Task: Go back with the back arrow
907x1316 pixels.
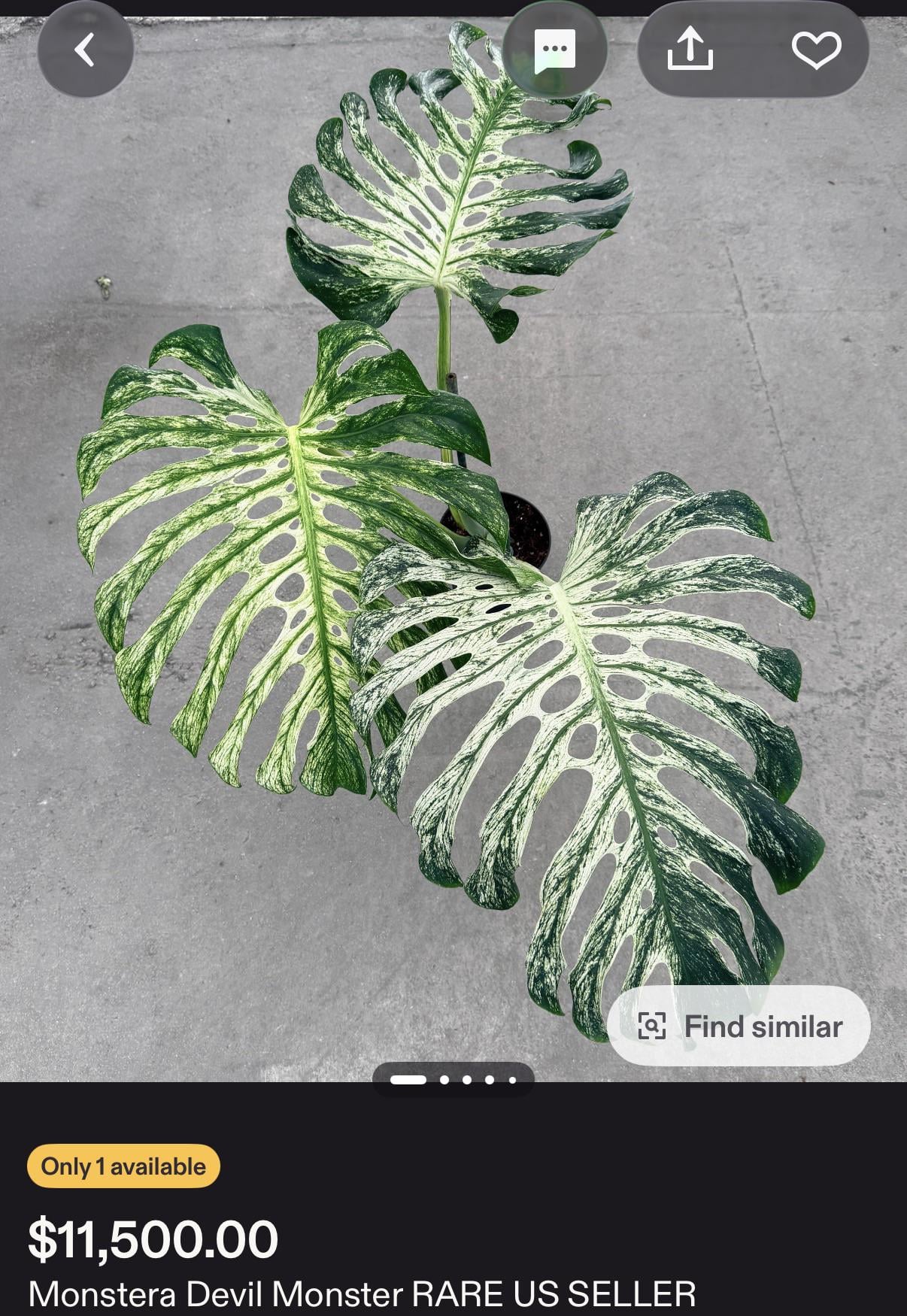Action: pyautogui.click(x=85, y=50)
